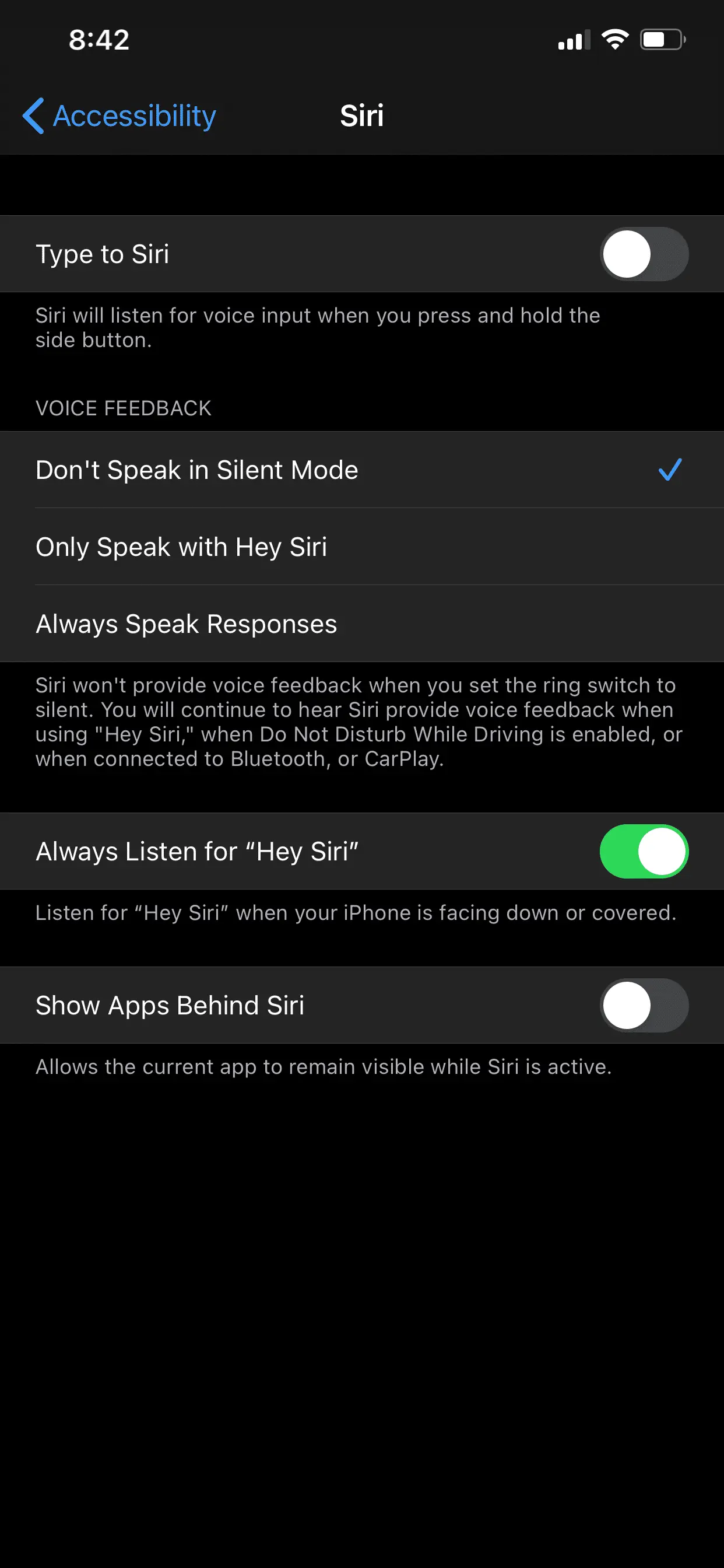Select Don't Speak in Silent Mode

[x=361, y=470]
